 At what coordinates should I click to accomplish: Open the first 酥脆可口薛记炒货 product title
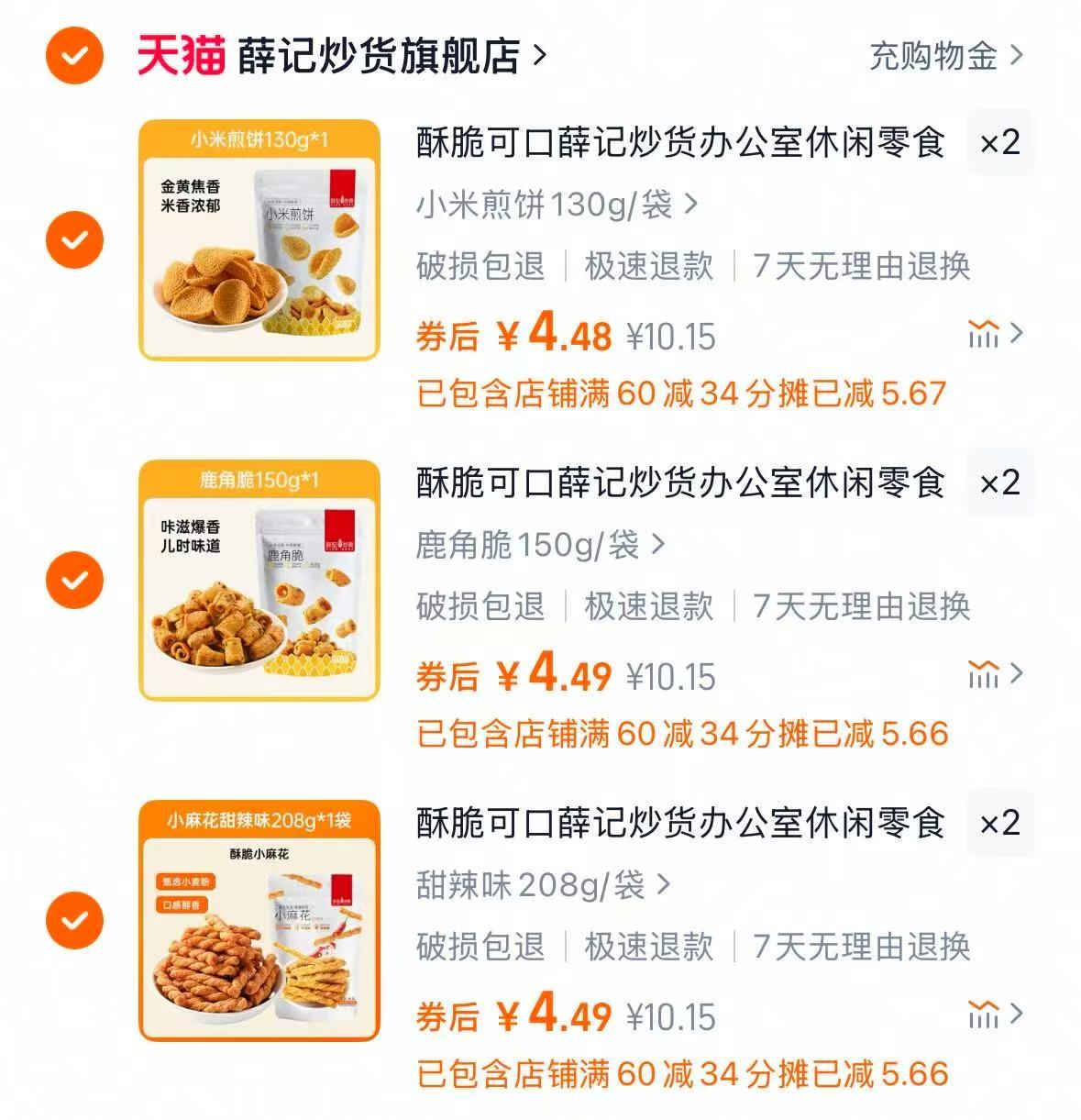pyautogui.click(x=678, y=142)
